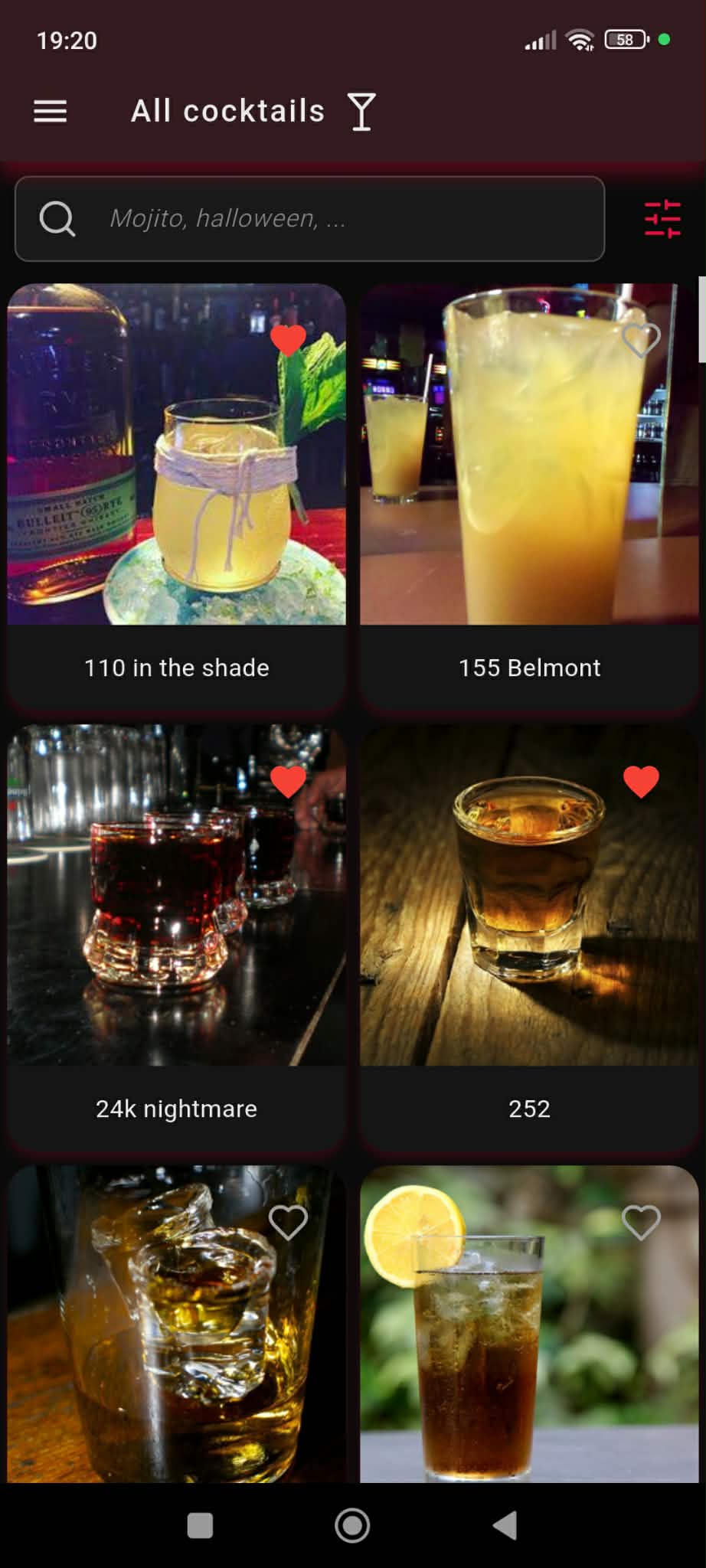Image resolution: width=706 pixels, height=1568 pixels.
Task: Go back using the system back button
Action: tap(505, 1525)
